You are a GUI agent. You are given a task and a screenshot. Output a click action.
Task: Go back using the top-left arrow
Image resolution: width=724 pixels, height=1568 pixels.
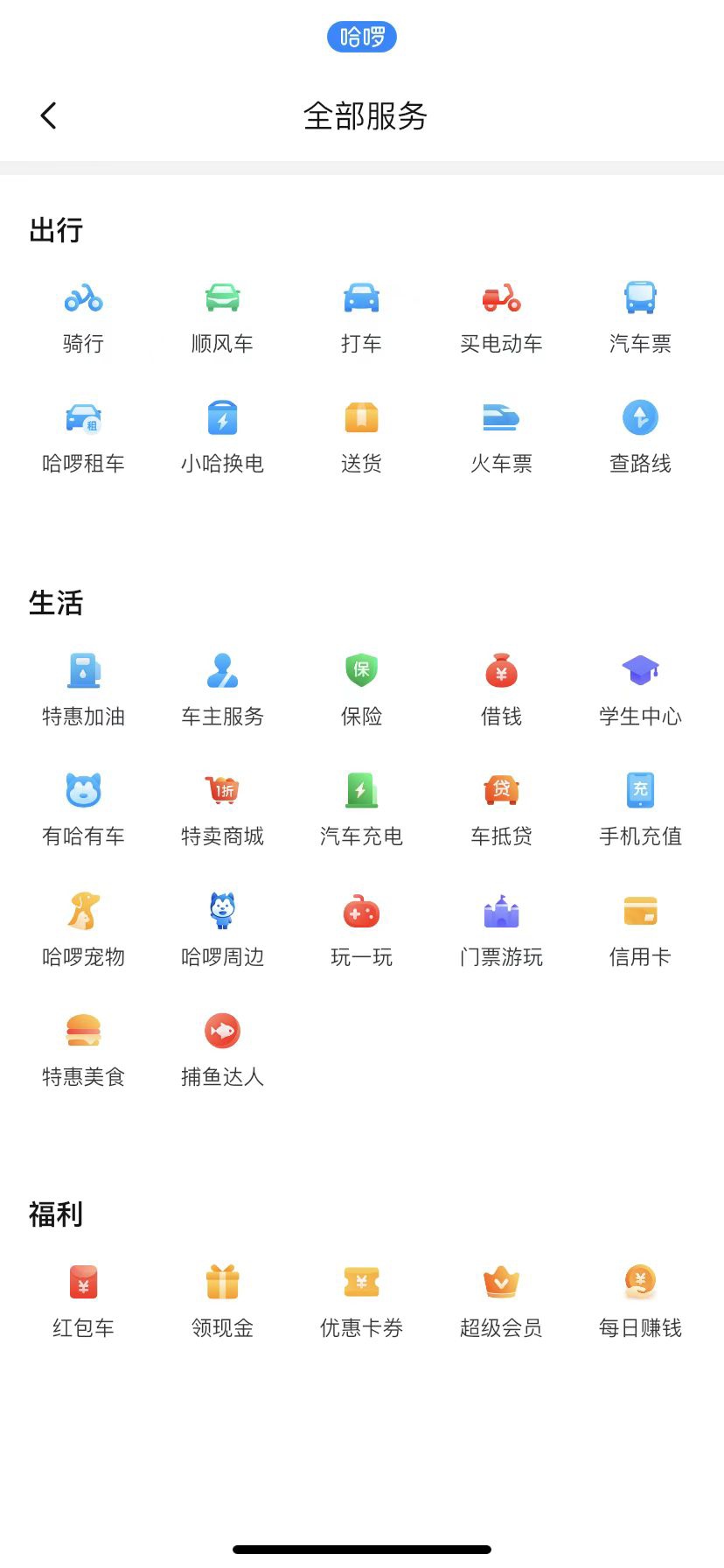tap(49, 115)
